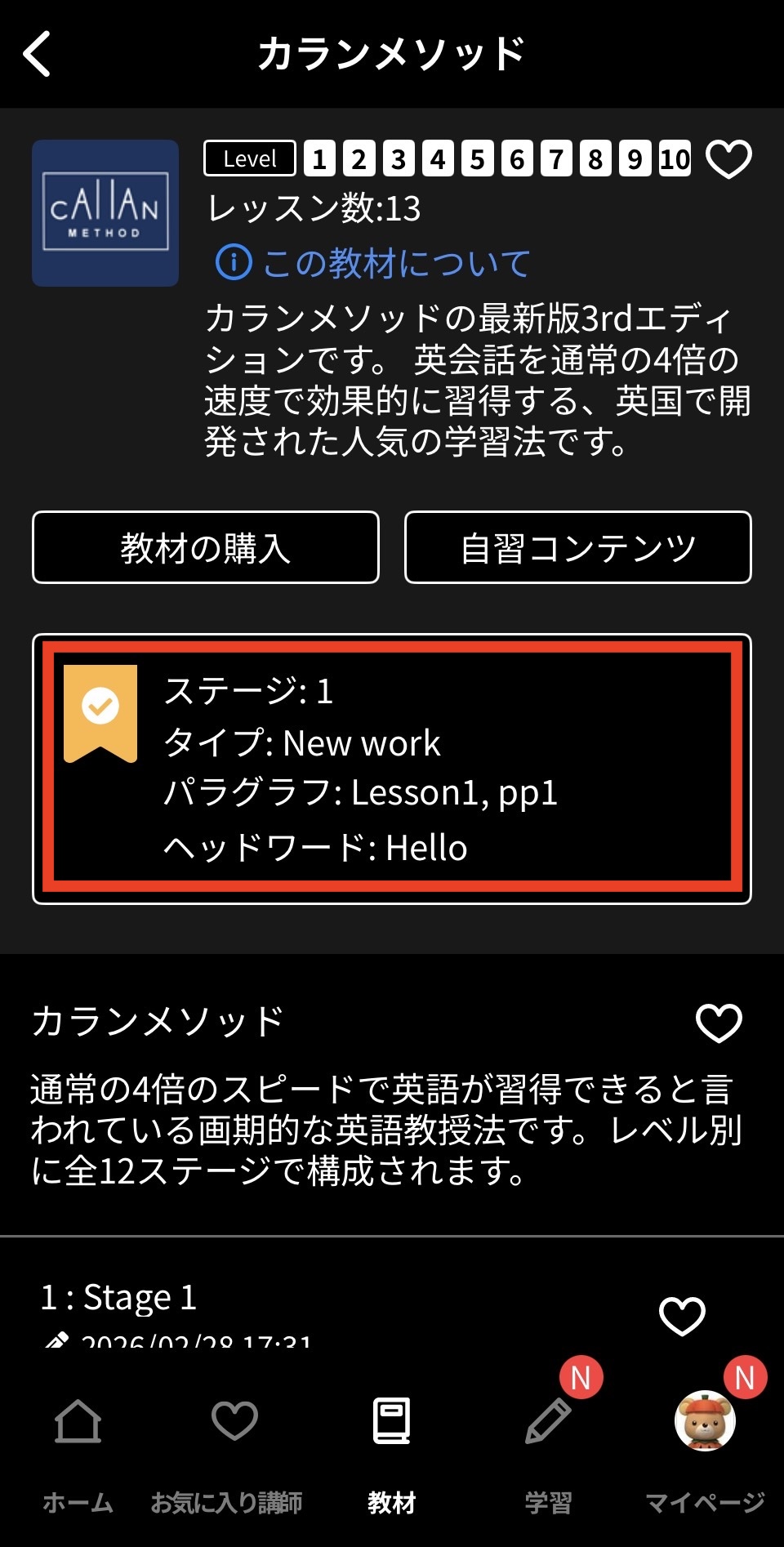Tap the 教材の購入 button
This screenshot has height=1547, width=784.
pyautogui.click(x=206, y=547)
